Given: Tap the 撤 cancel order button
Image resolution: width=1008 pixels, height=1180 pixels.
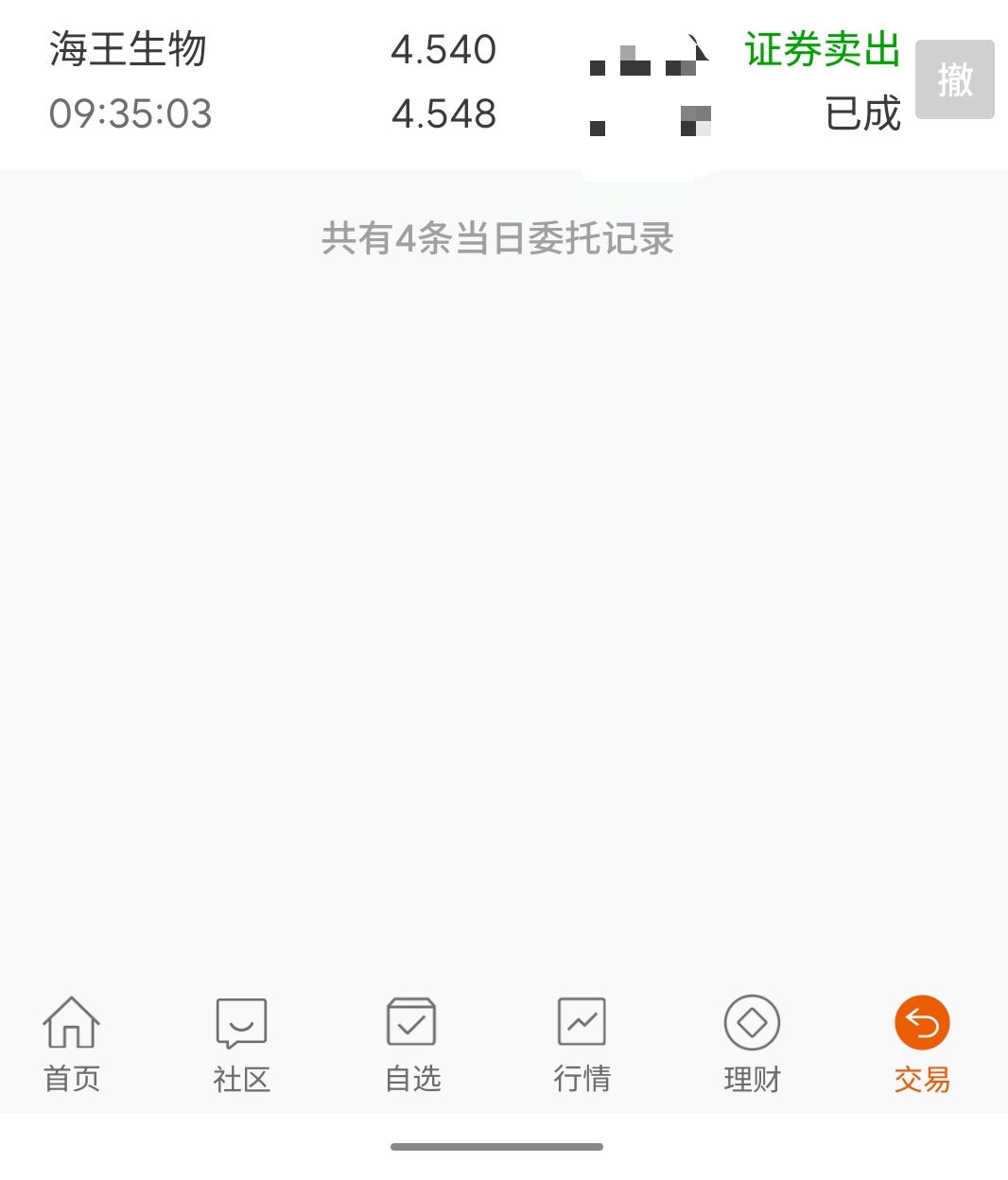Looking at the screenshot, I should tap(954, 79).
